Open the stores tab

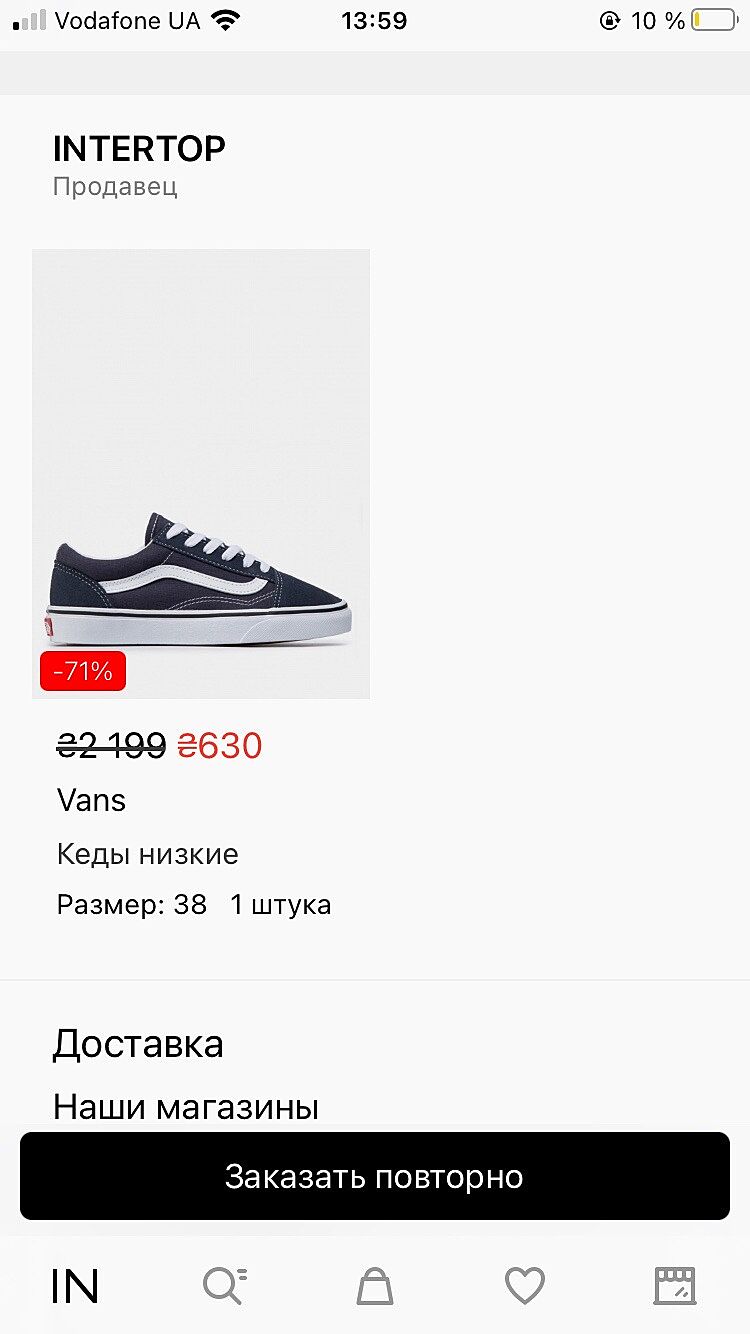(x=675, y=1286)
